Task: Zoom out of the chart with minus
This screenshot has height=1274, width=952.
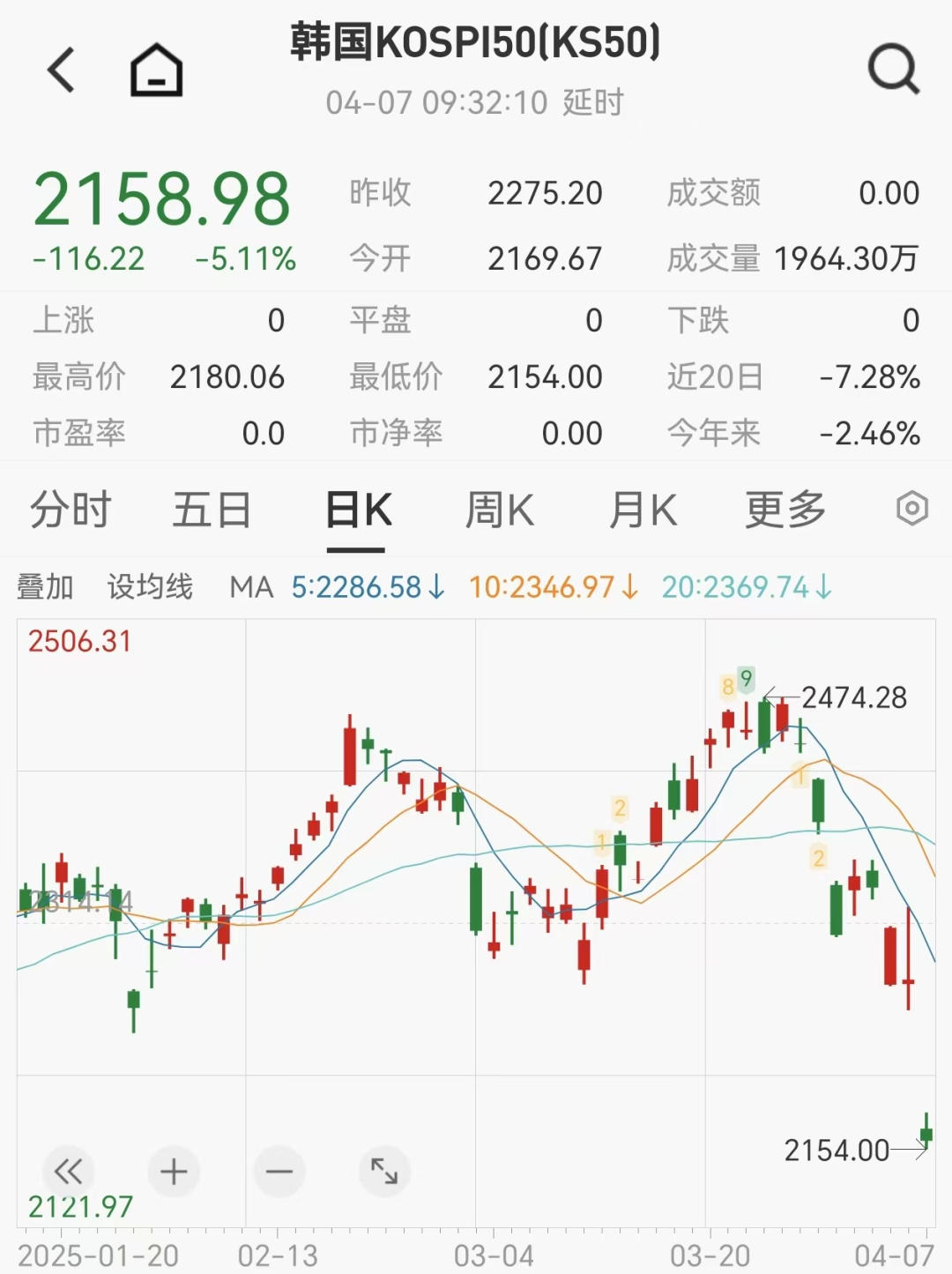Action: click(x=279, y=1172)
